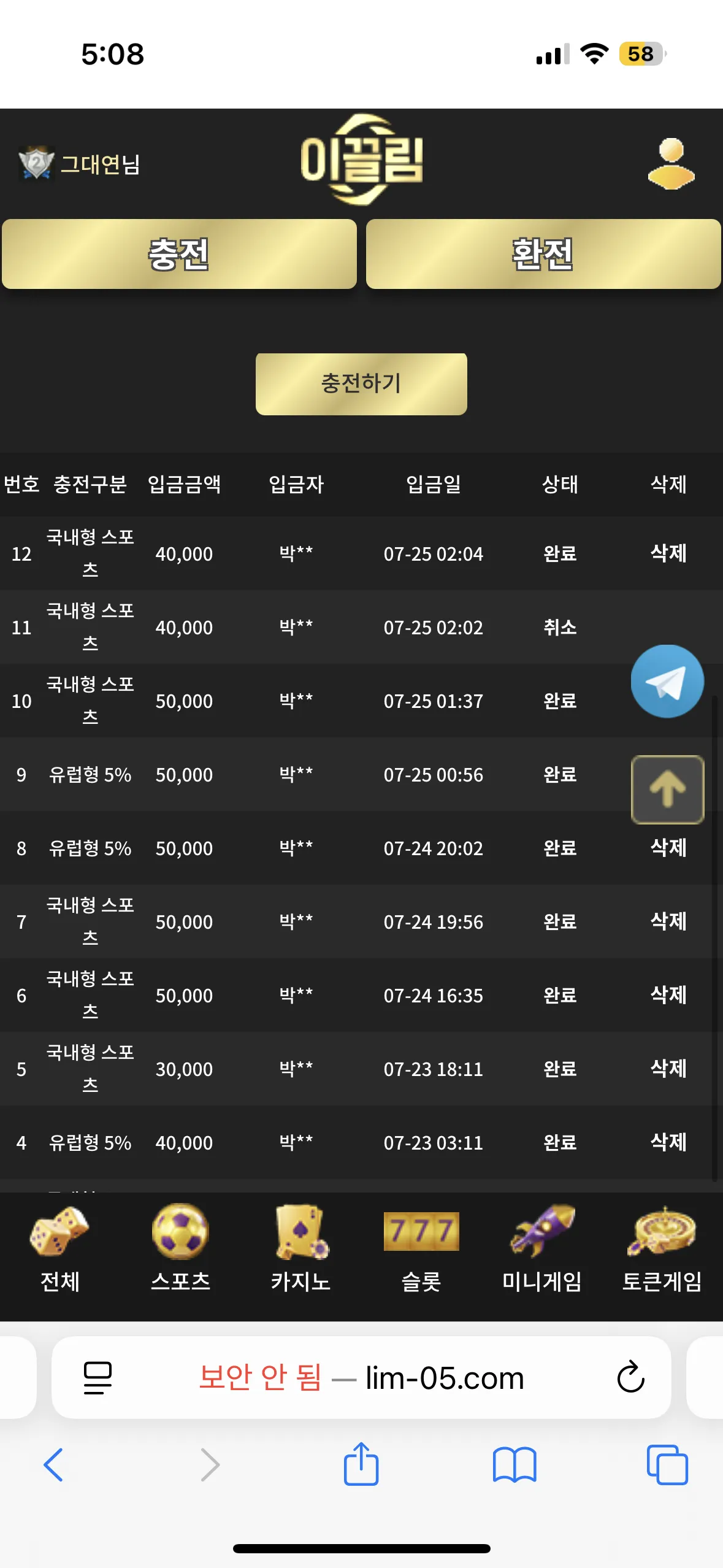Tap the lim-05.com address bar

[x=361, y=1378]
